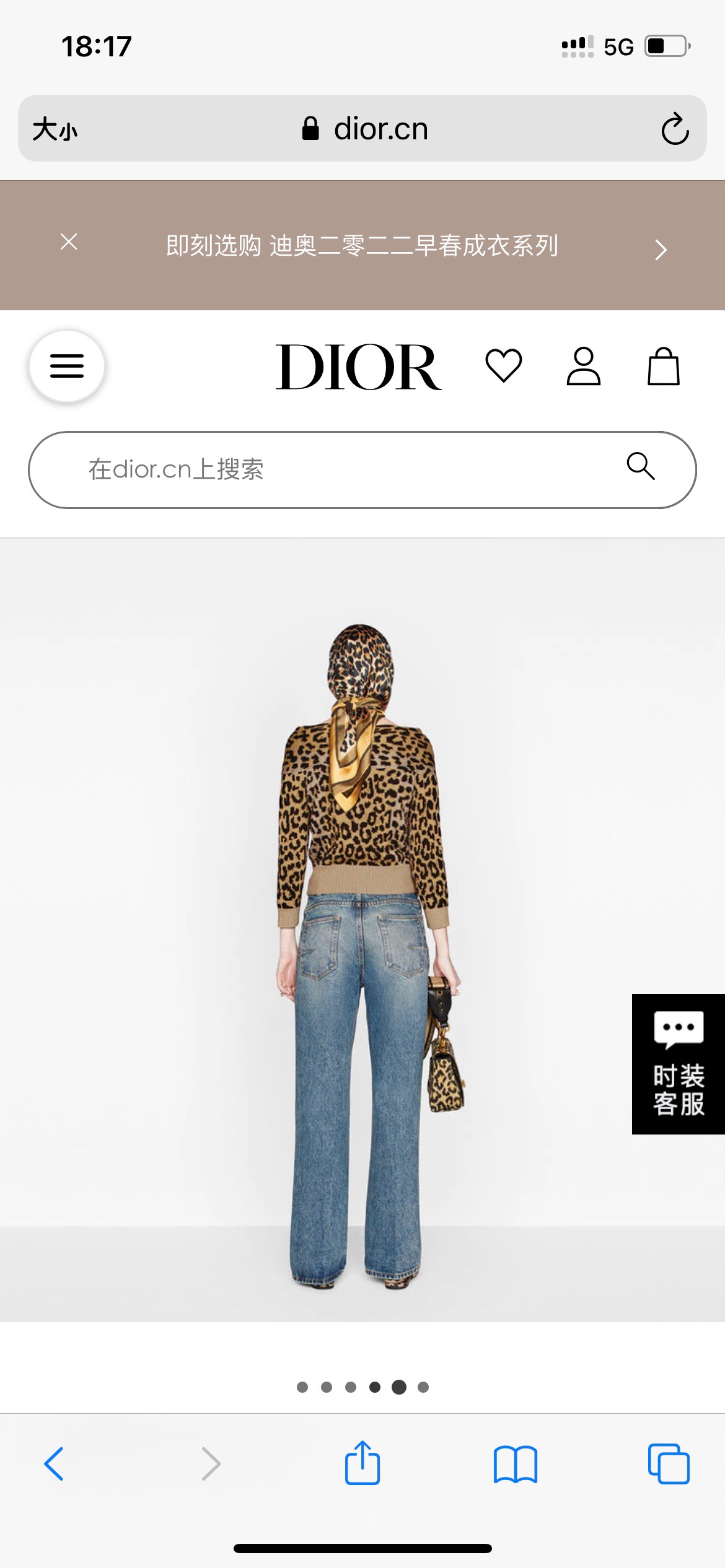Open Safari bookmarks
Image resolution: width=725 pixels, height=1568 pixels.
515,1464
